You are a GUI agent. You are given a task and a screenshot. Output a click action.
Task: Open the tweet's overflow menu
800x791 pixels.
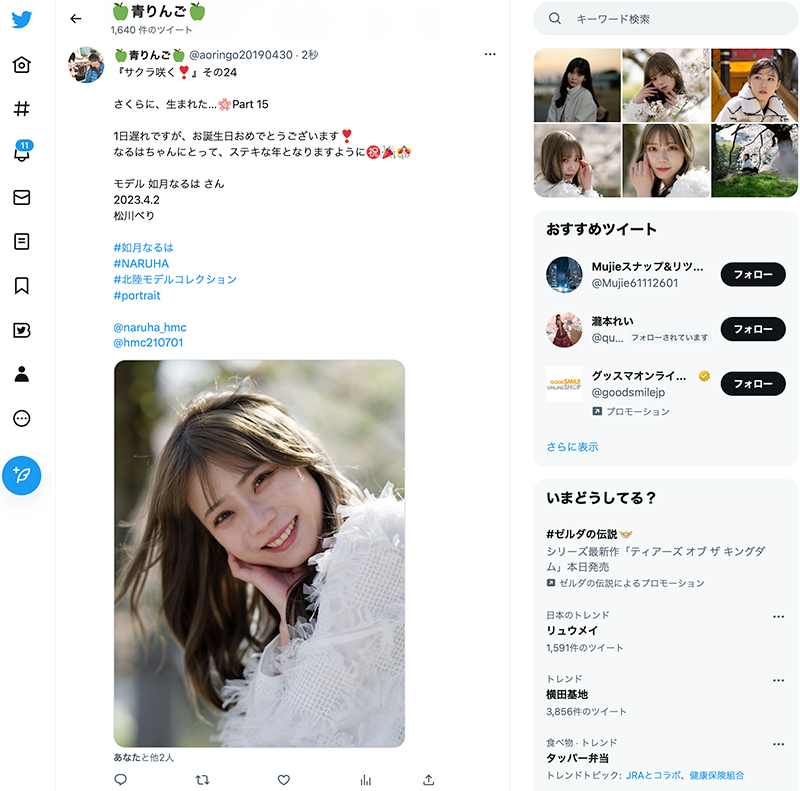(x=490, y=54)
